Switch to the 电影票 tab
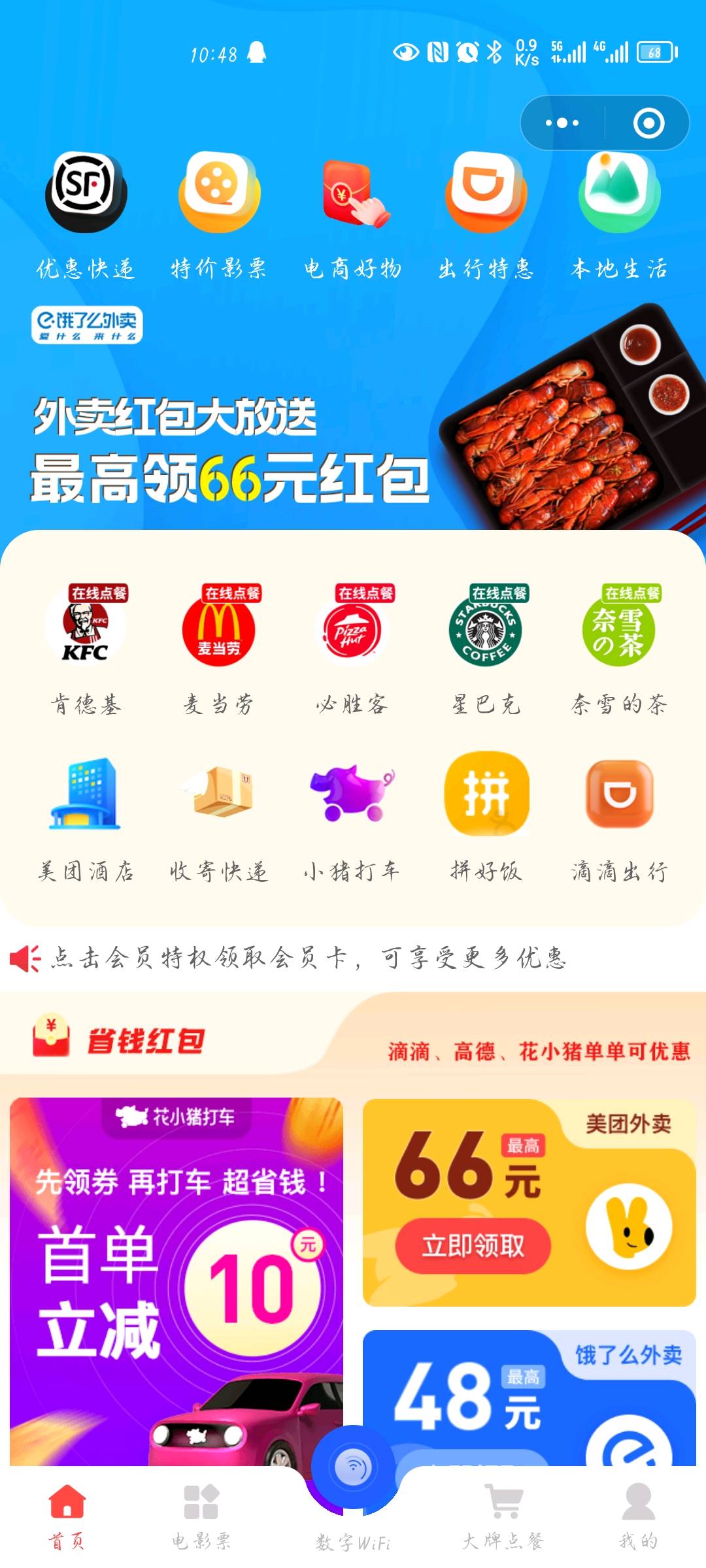 coord(201,1516)
